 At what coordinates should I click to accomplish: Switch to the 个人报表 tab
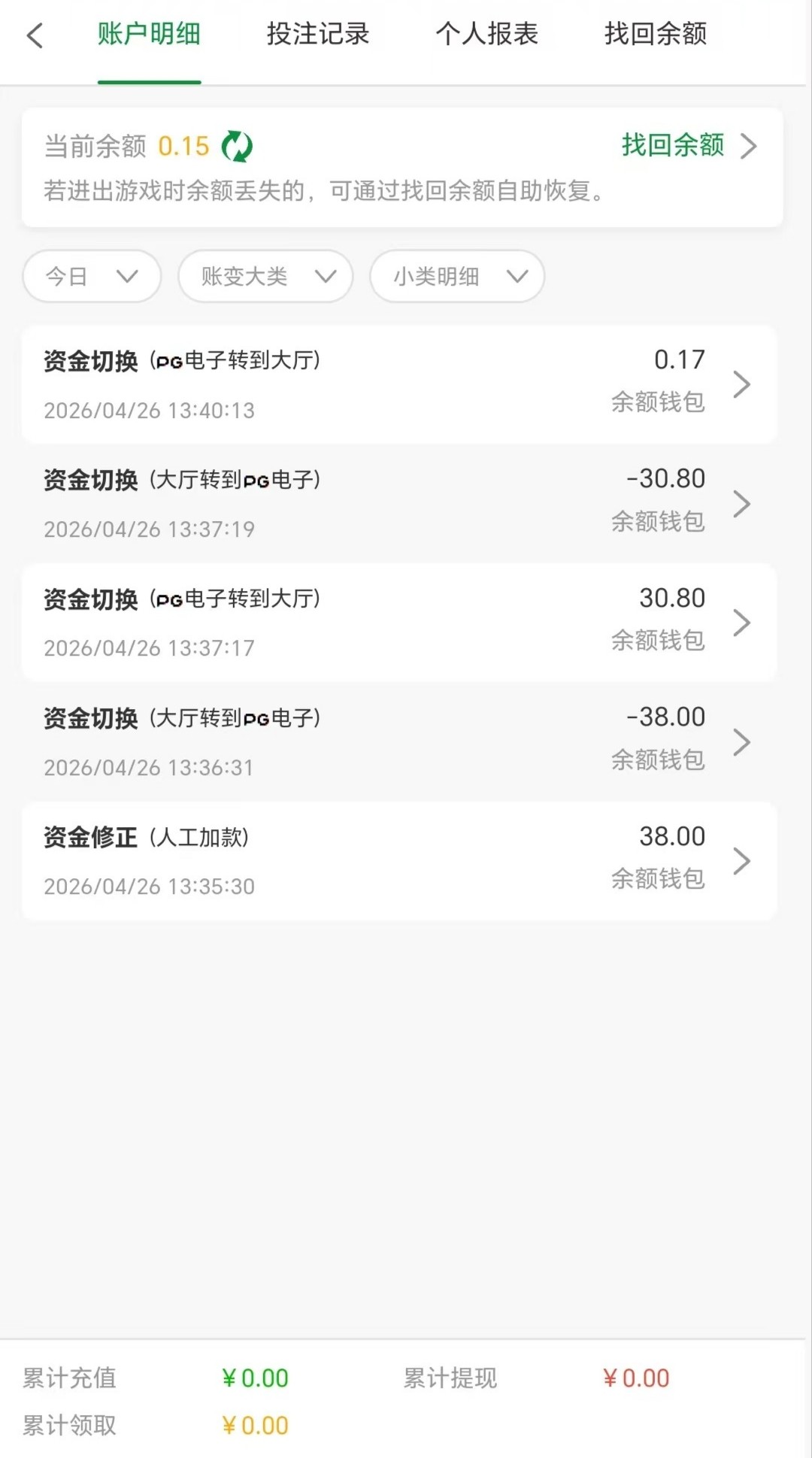pyautogui.click(x=486, y=35)
